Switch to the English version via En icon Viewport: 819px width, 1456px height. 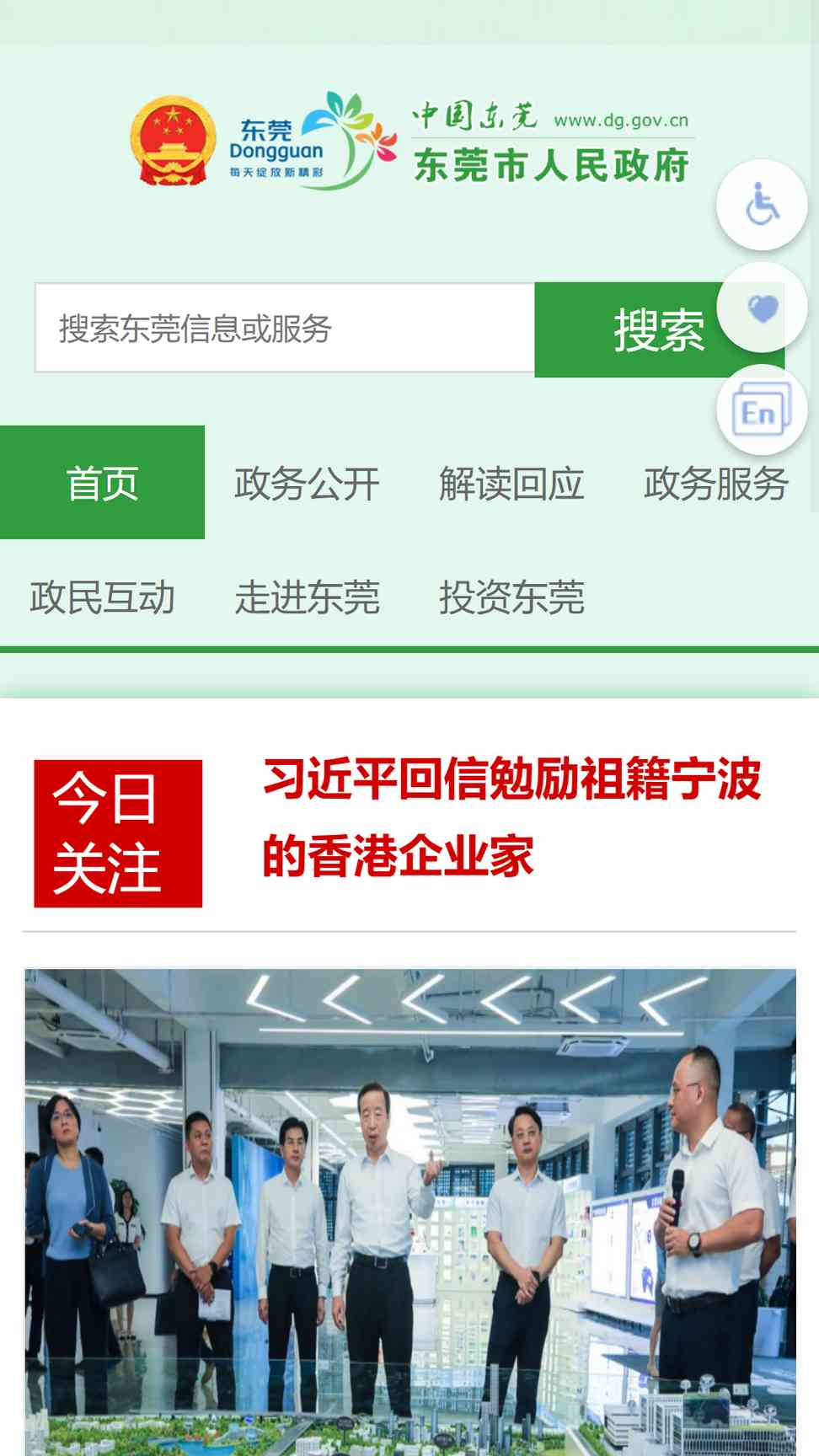pyautogui.click(x=762, y=410)
